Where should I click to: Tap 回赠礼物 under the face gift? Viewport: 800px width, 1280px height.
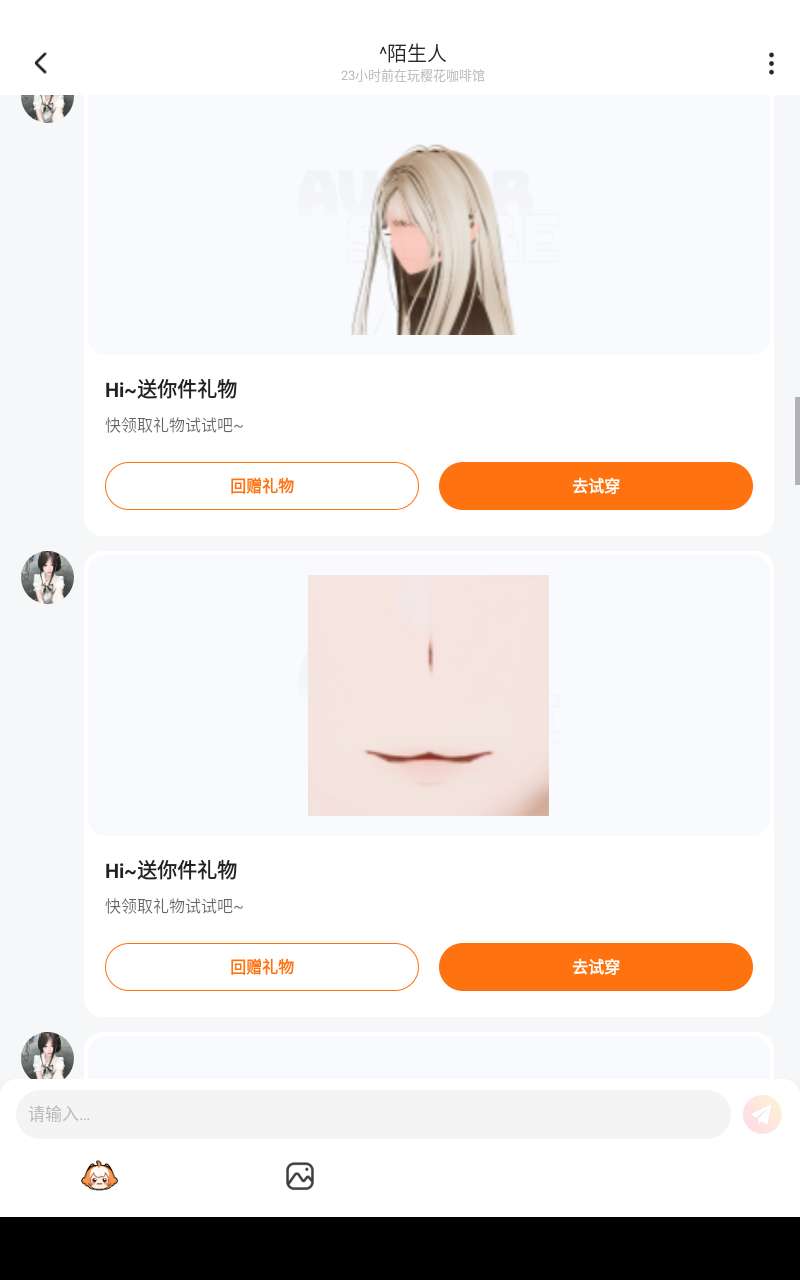tap(261, 967)
